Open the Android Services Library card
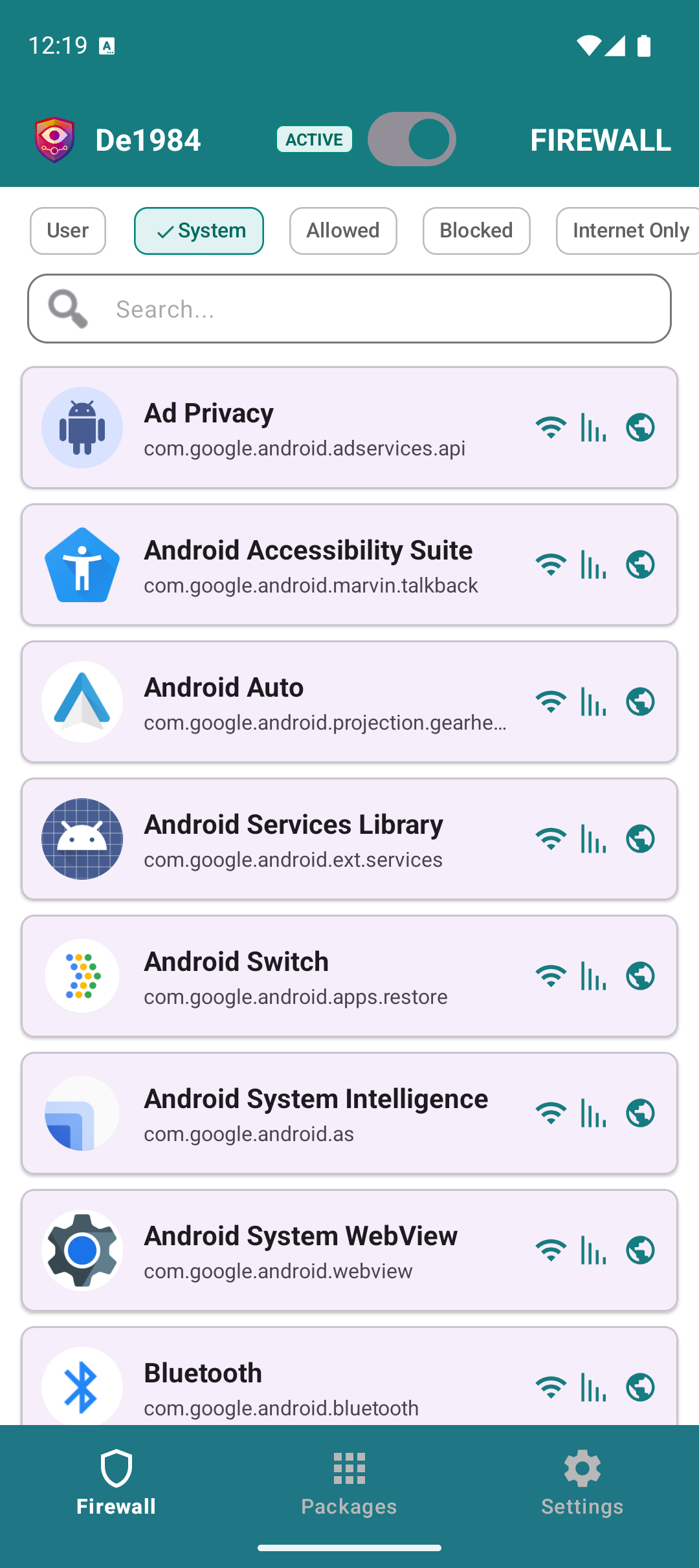Screen dimensions: 699x1568 [291, 839]
